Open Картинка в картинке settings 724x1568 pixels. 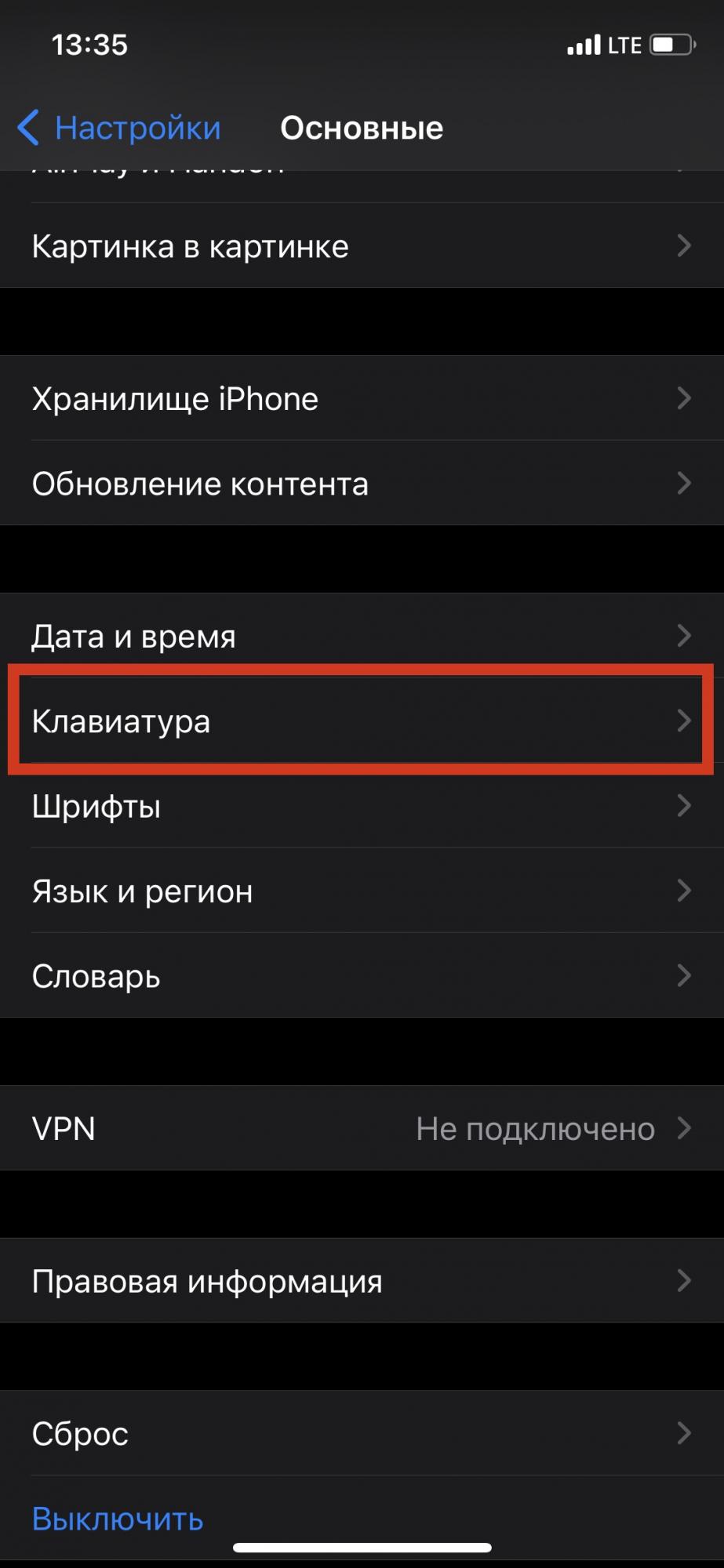[x=361, y=246]
